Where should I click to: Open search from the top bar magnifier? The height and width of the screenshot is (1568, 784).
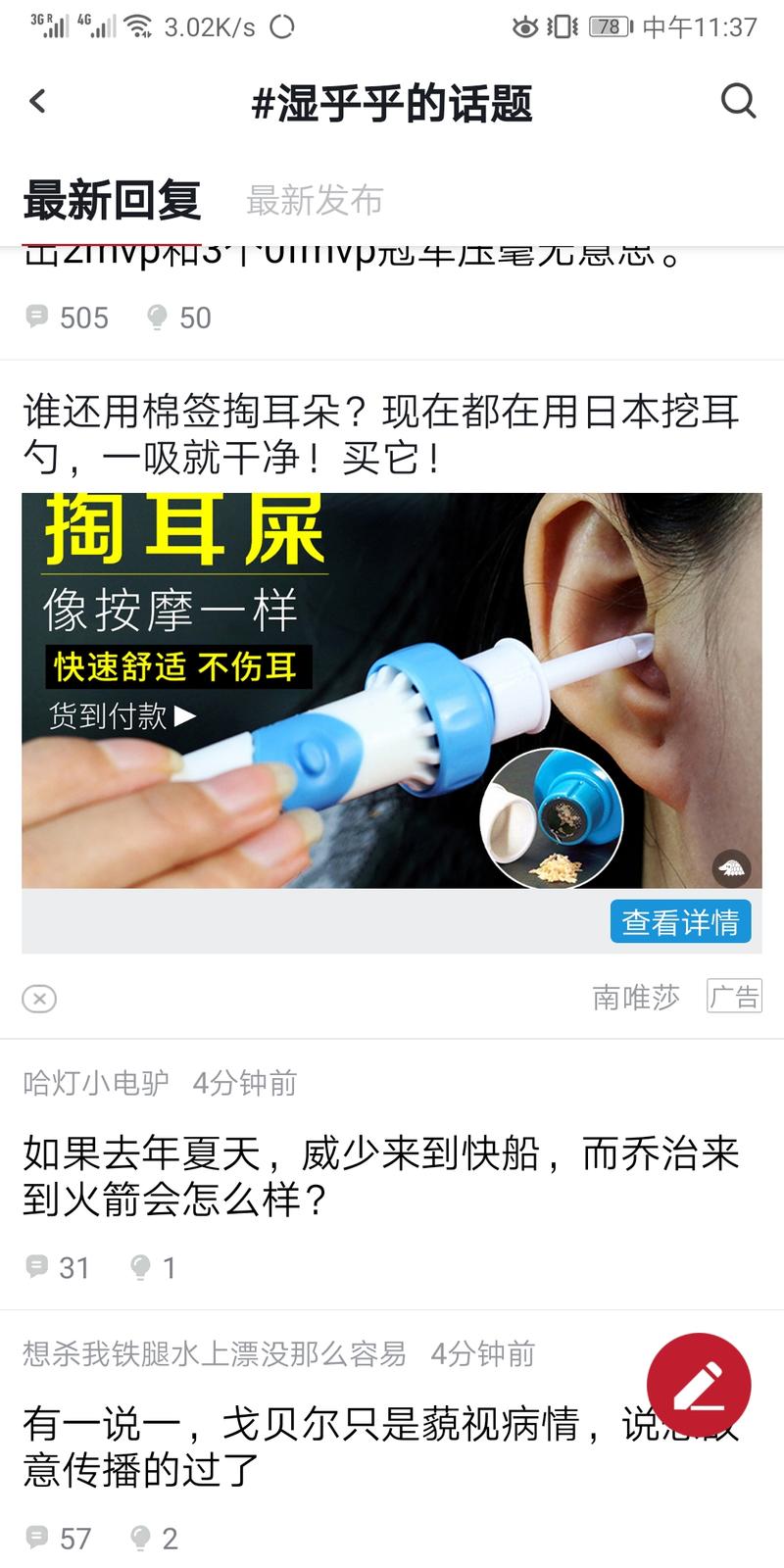click(x=737, y=101)
